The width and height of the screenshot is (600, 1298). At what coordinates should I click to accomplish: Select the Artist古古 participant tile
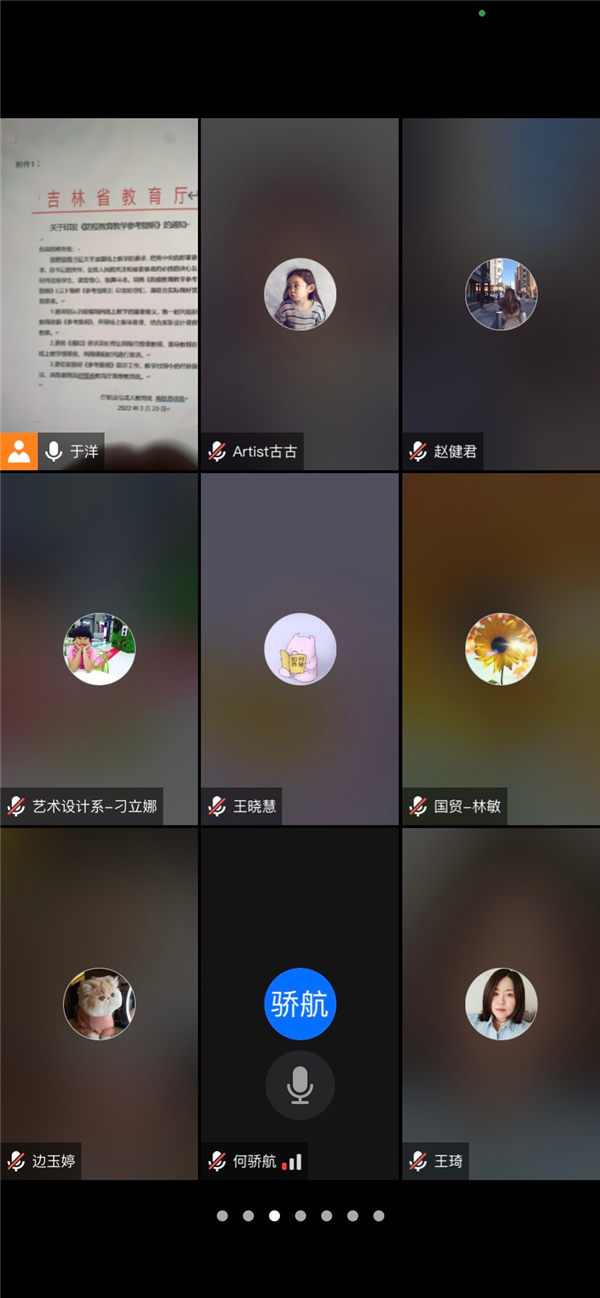(x=300, y=294)
